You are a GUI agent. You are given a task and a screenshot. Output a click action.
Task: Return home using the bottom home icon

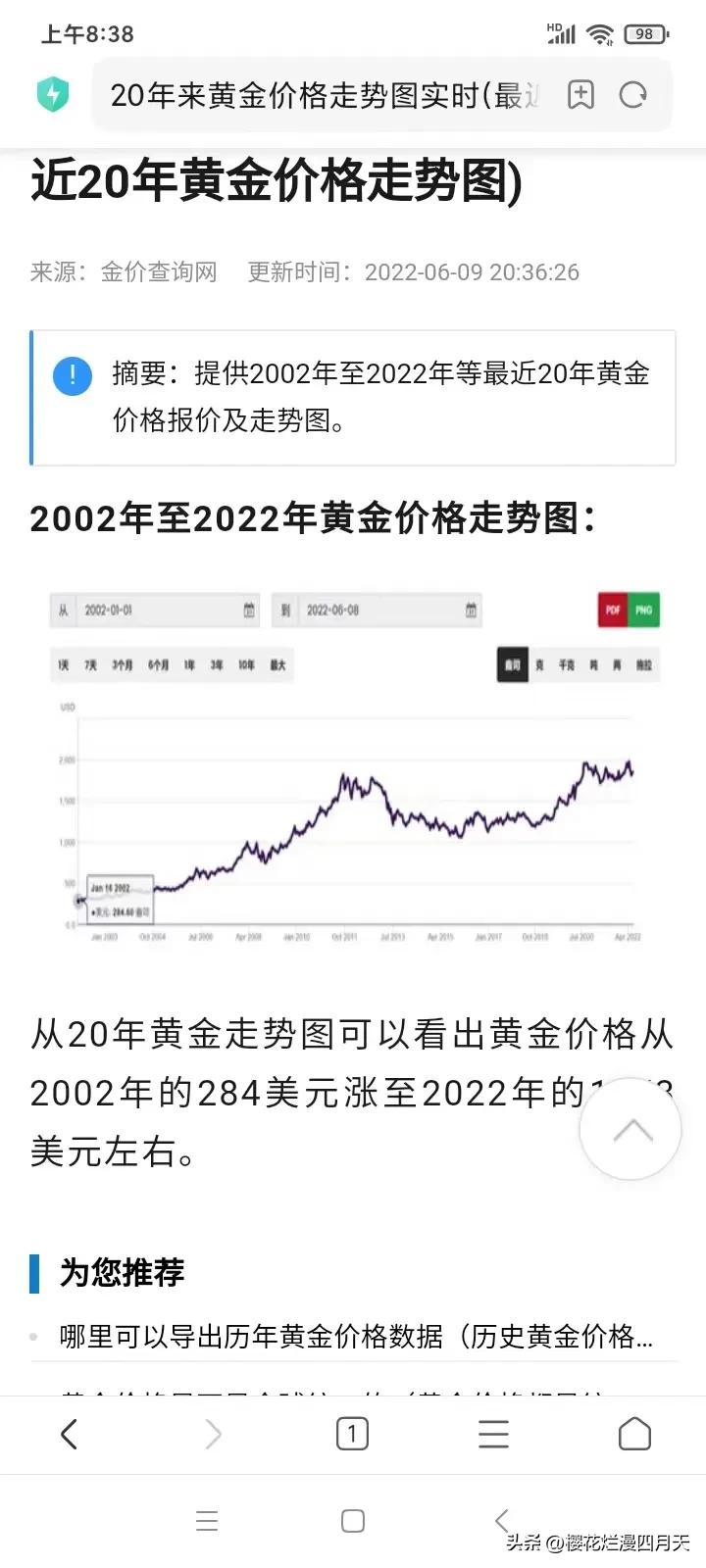pyautogui.click(x=633, y=1434)
